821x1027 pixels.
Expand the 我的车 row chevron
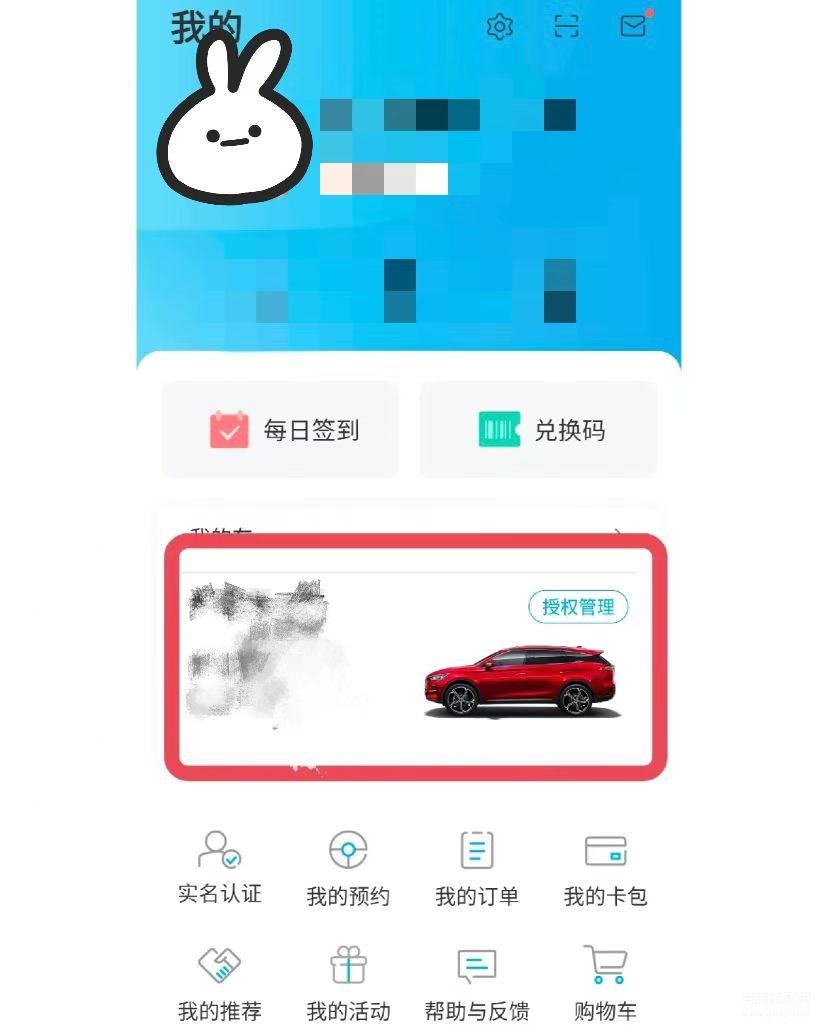[x=619, y=532]
